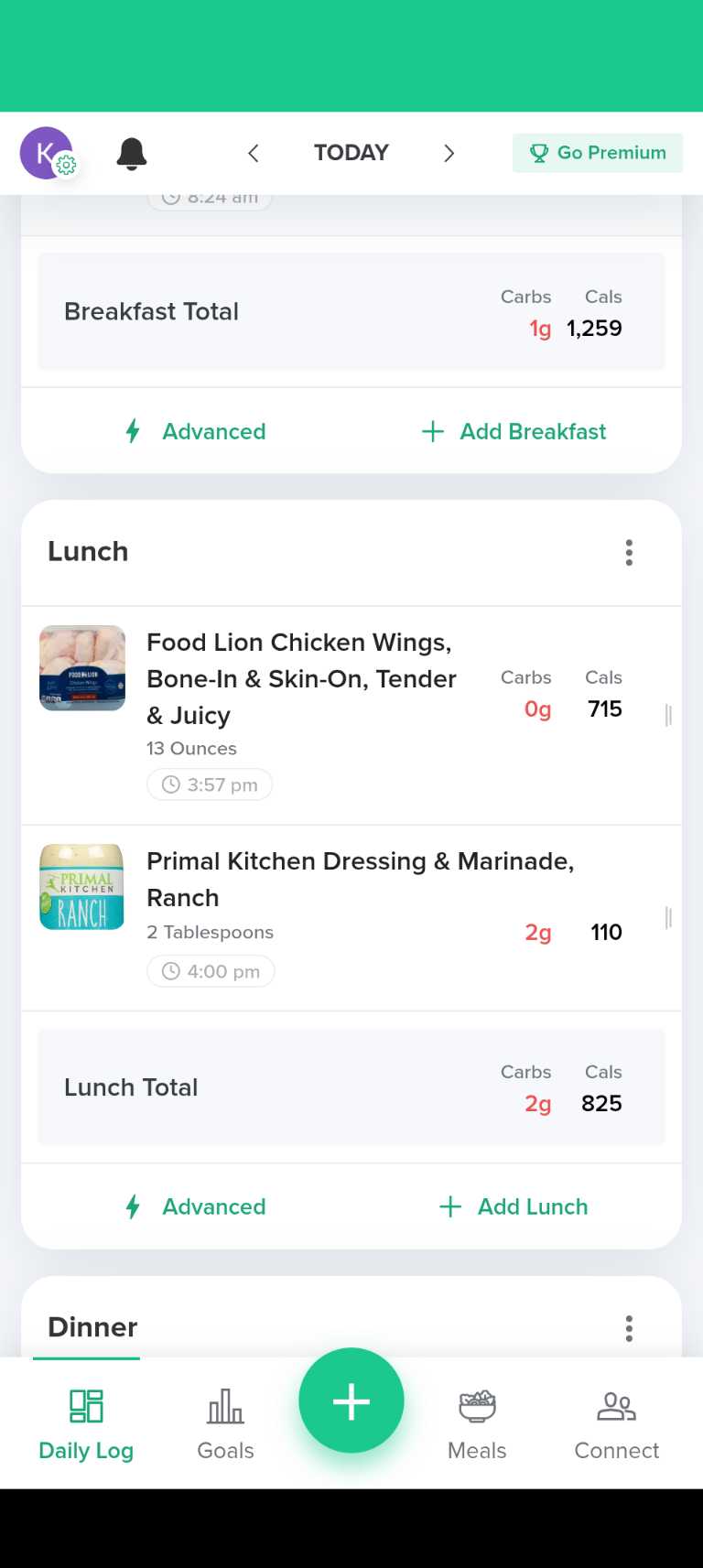Screen dimensions: 703x1568
Task: Go to the previous day
Action: (x=254, y=153)
